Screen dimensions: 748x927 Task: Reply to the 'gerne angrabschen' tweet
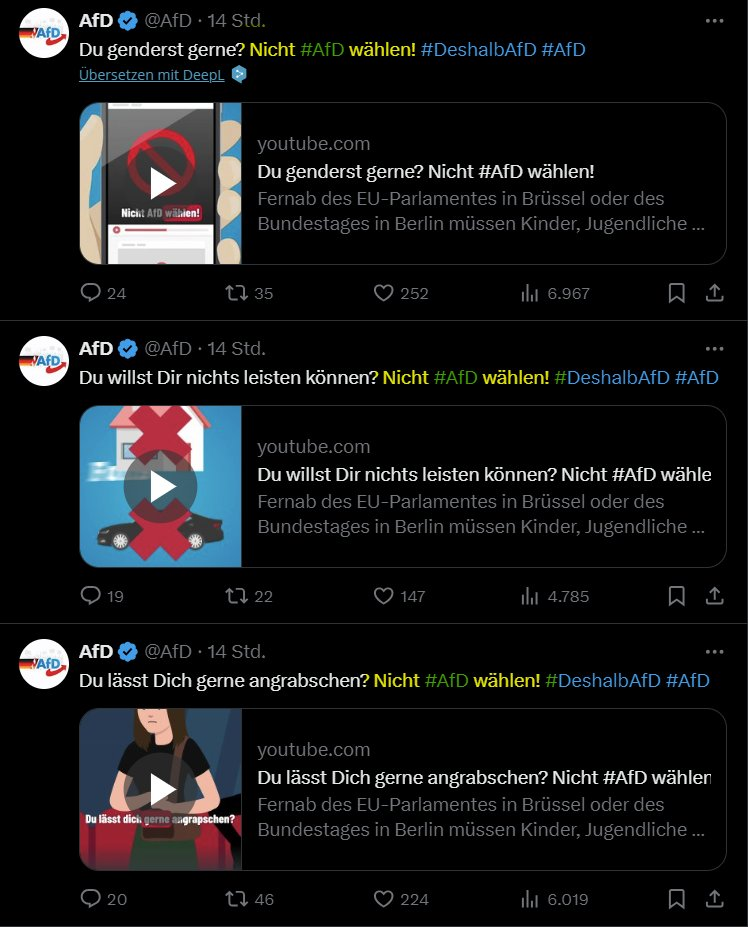pyautogui.click(x=91, y=899)
